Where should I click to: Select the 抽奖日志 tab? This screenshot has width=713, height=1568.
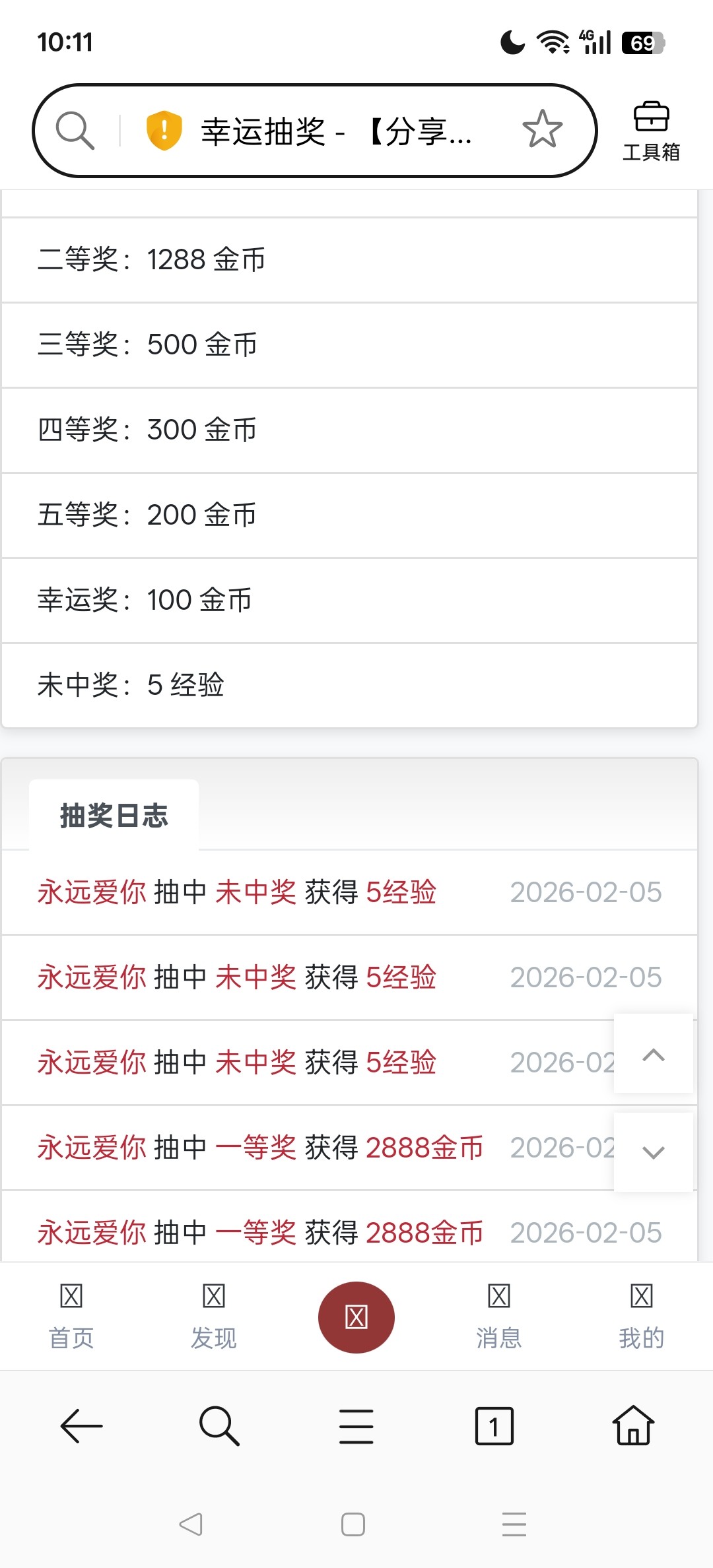point(114,816)
